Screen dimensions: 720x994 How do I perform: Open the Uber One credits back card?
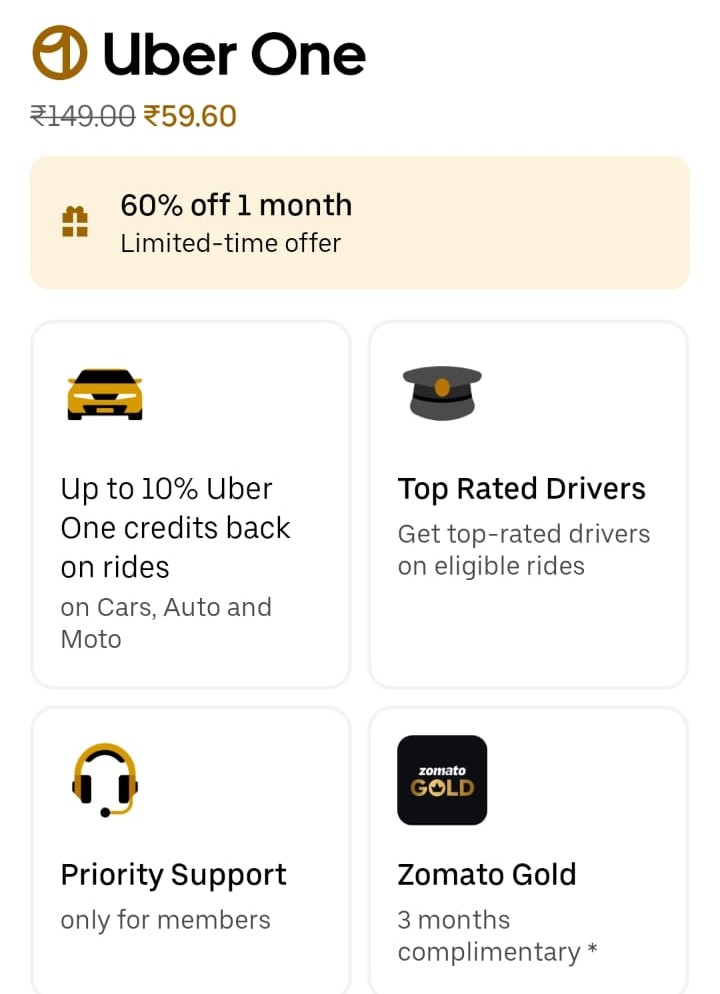click(x=191, y=504)
